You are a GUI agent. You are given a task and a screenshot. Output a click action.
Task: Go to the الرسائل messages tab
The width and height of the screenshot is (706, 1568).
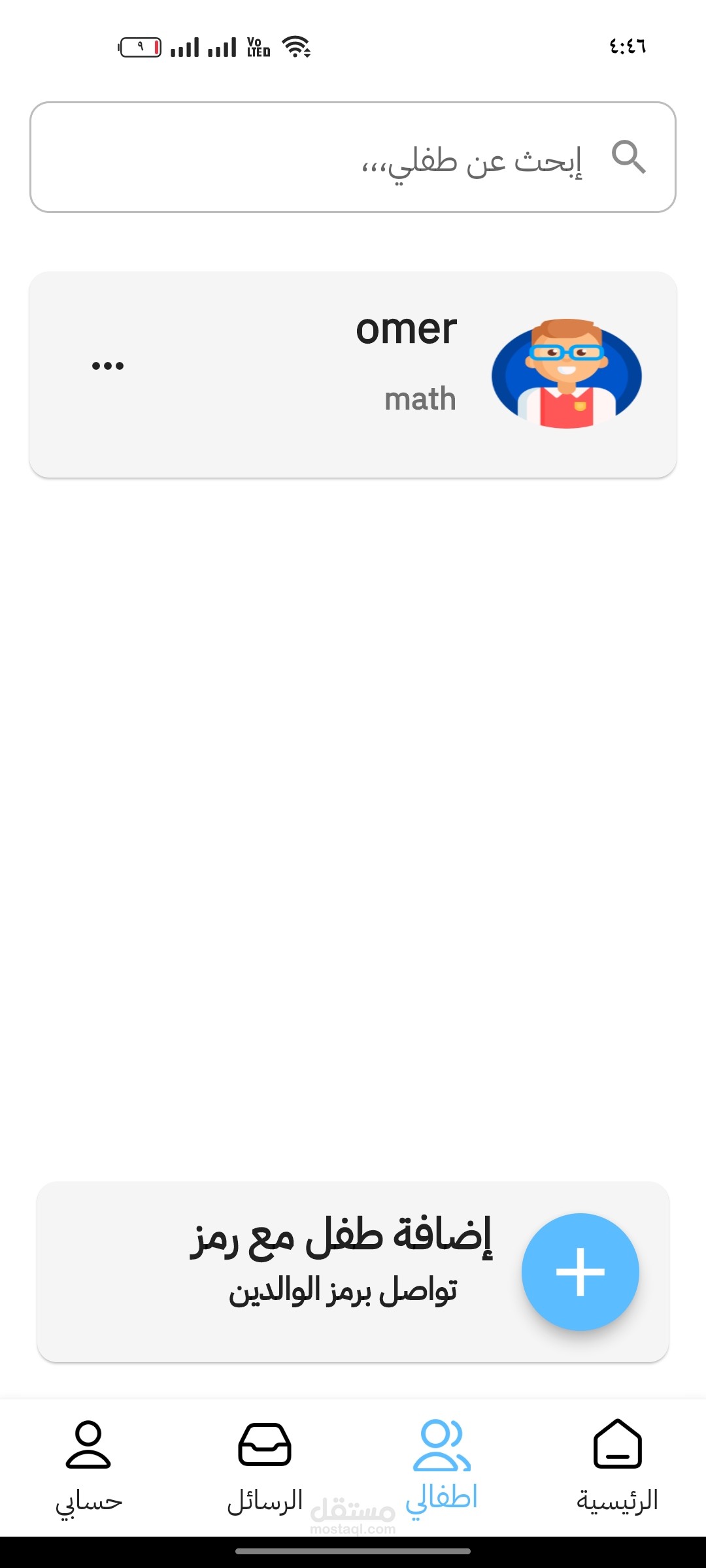coord(265,1467)
